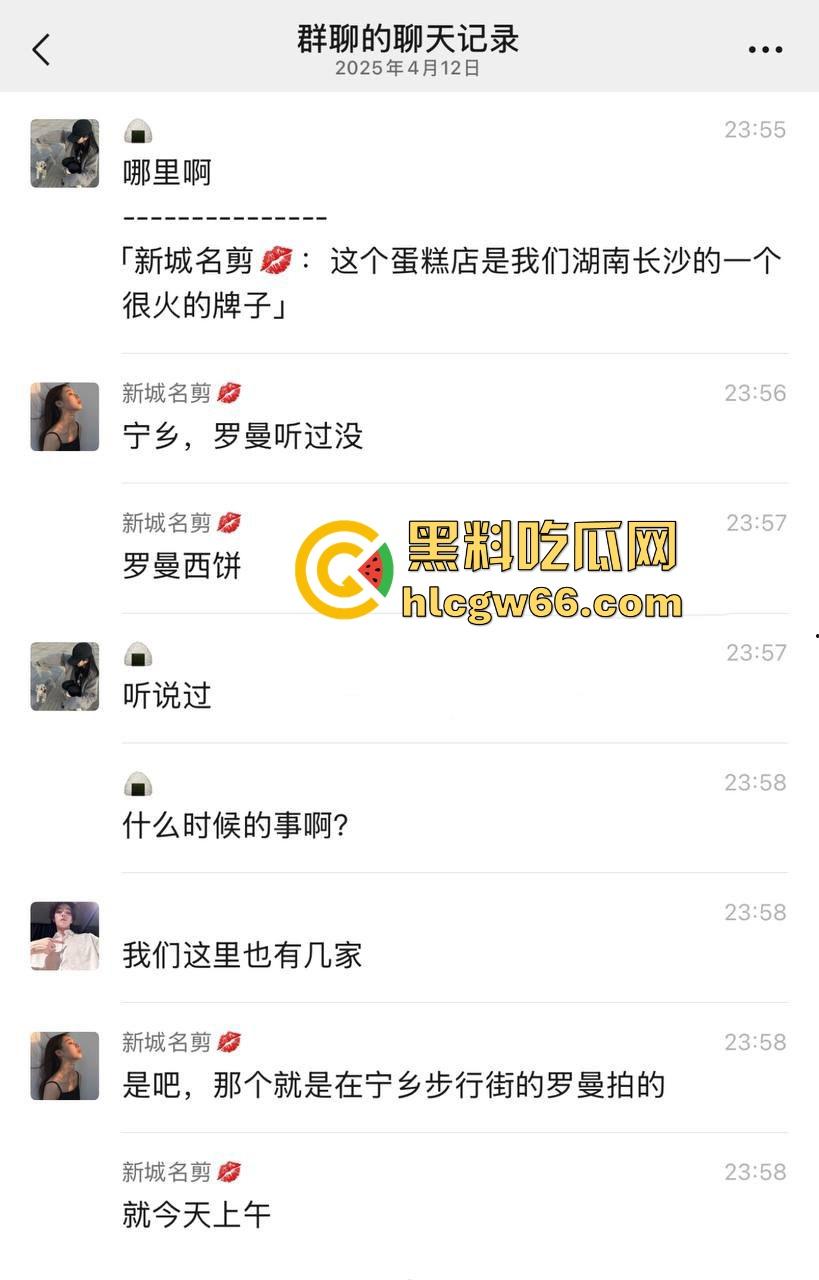The width and height of the screenshot is (819, 1280).
Task: Open the three-dot more options menu
Action: [x=765, y=49]
